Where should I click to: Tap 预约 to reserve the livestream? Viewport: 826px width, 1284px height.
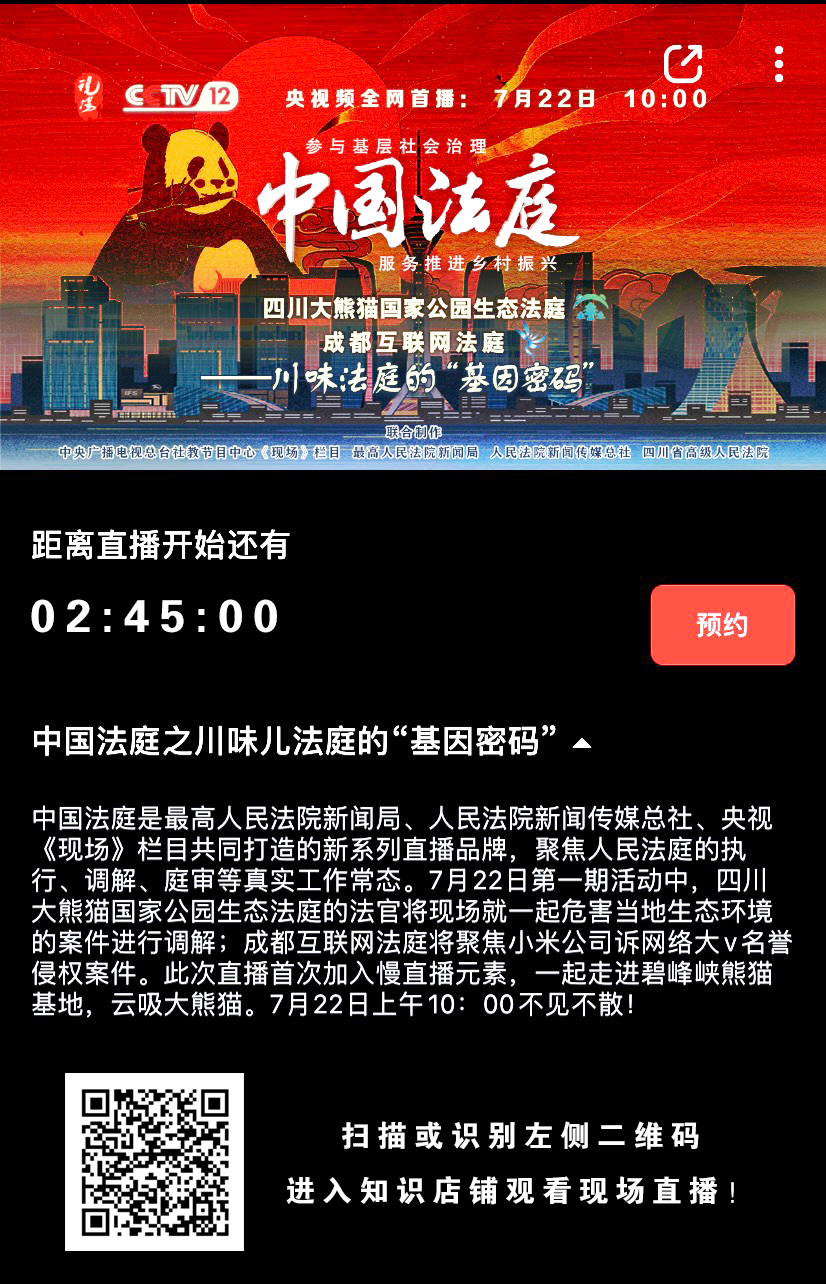(x=722, y=625)
